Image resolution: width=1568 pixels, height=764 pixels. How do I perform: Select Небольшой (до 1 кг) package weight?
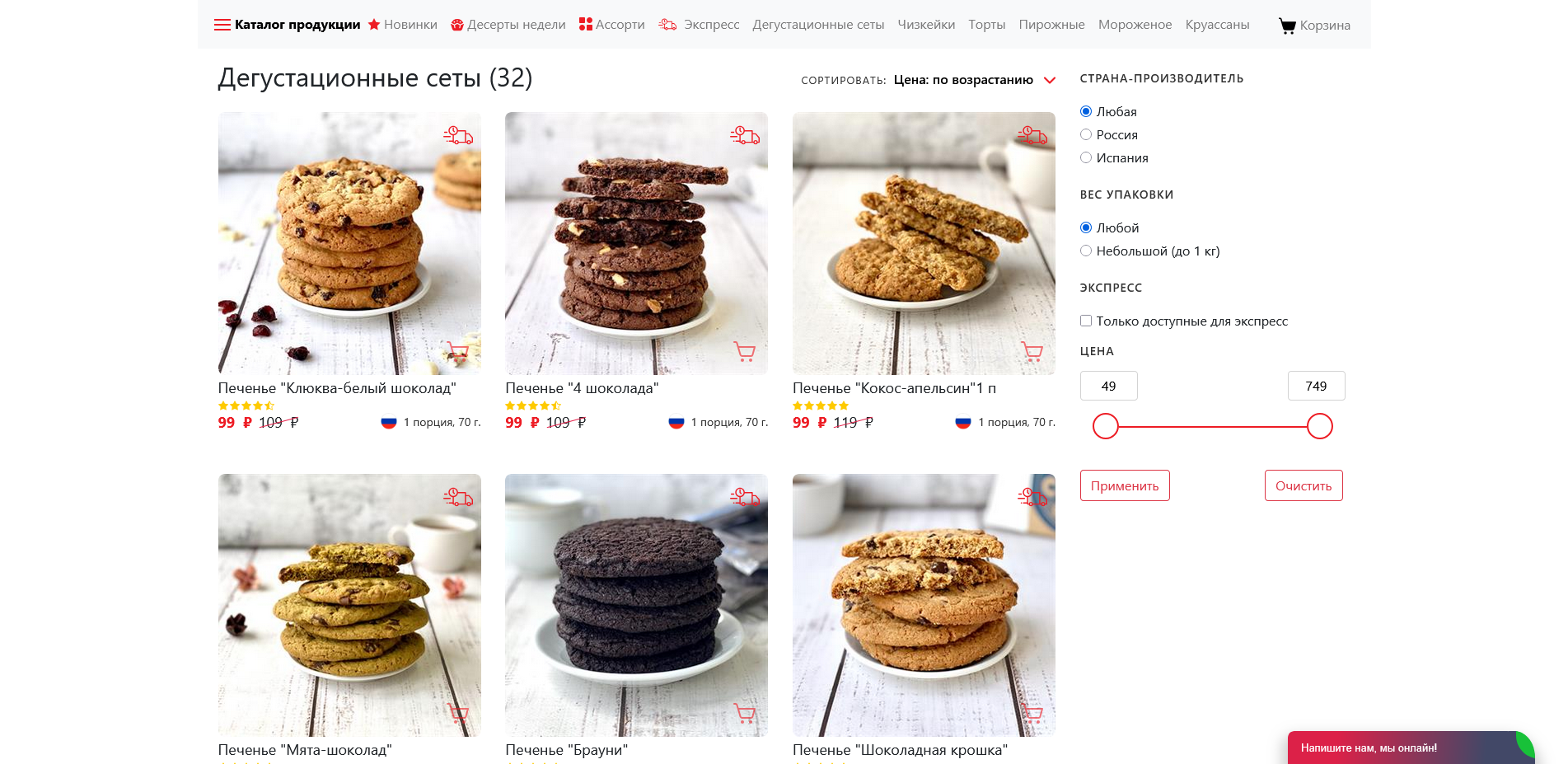point(1086,251)
